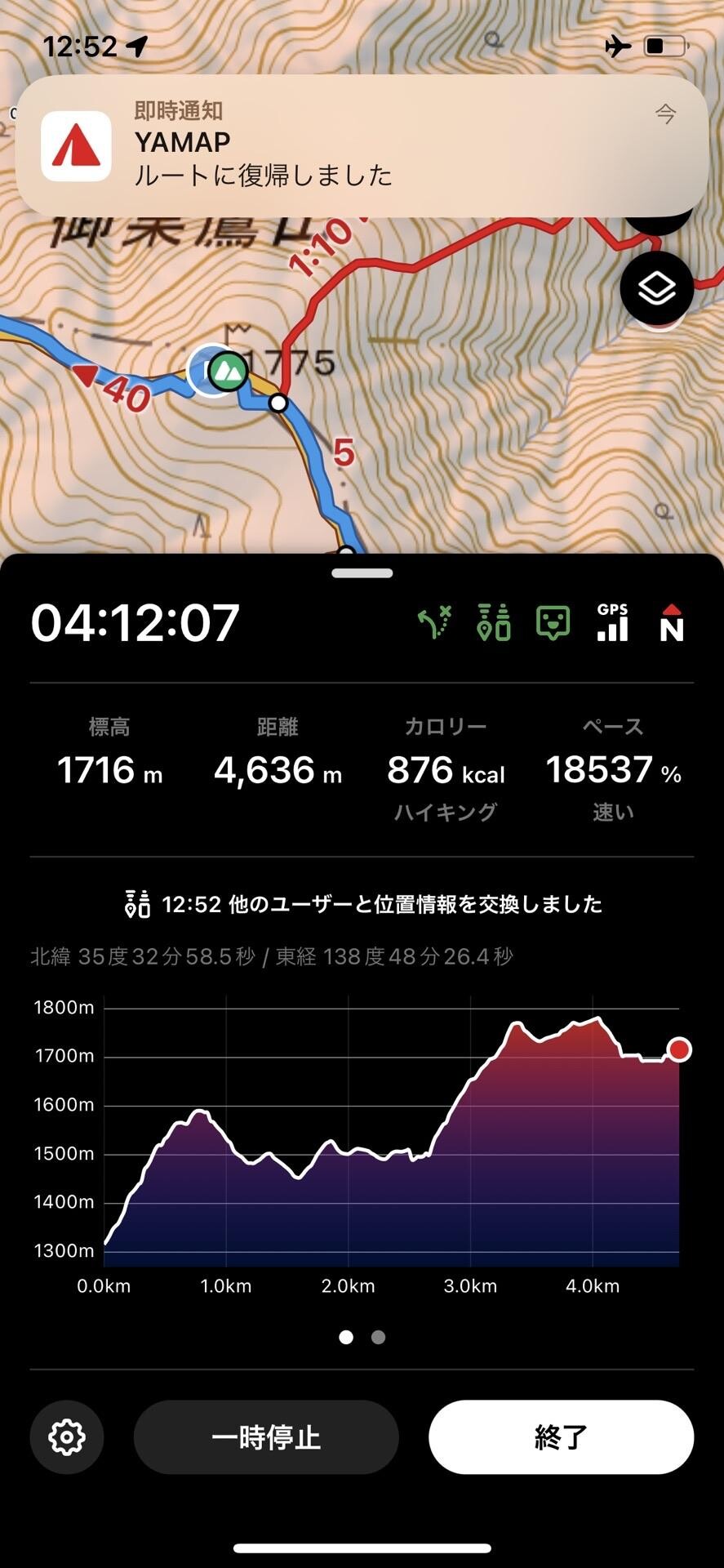The height and width of the screenshot is (1568, 724).
Task: Select the red endpoint marker on elevation chart
Action: click(x=680, y=1049)
